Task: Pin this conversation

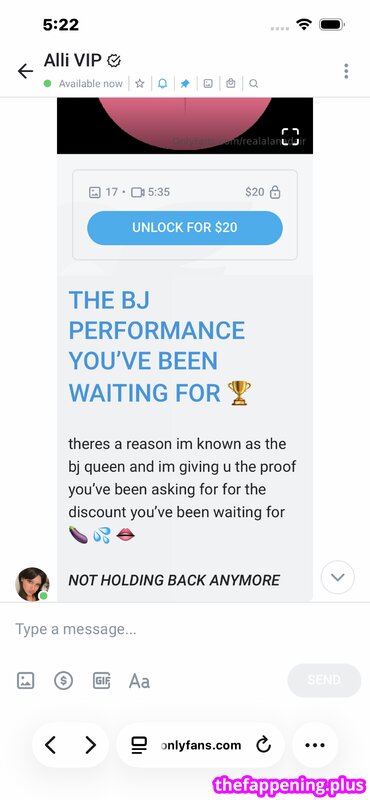Action: tap(185, 84)
